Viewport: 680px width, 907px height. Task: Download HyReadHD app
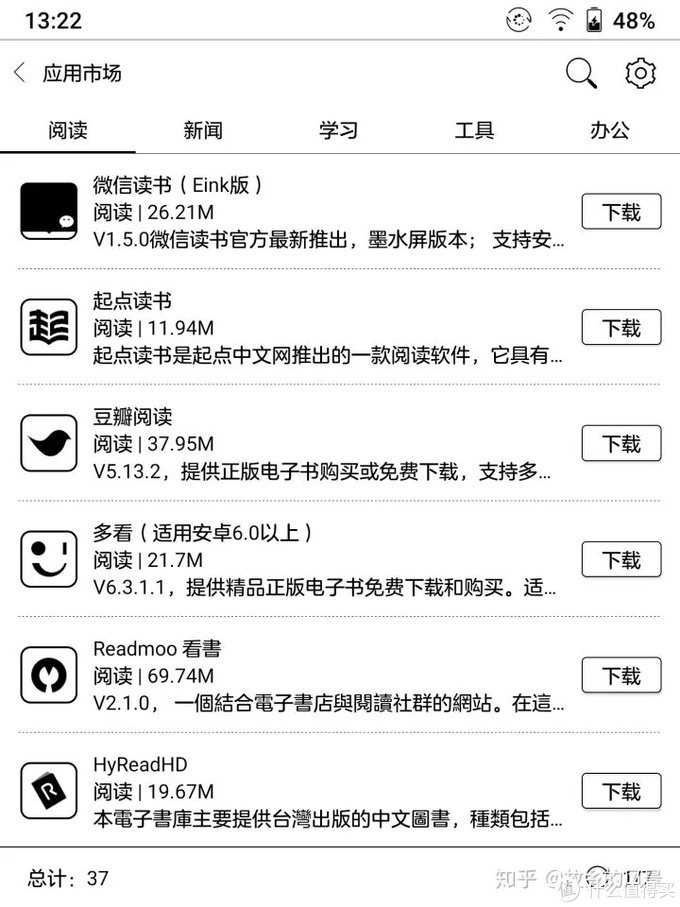(621, 792)
